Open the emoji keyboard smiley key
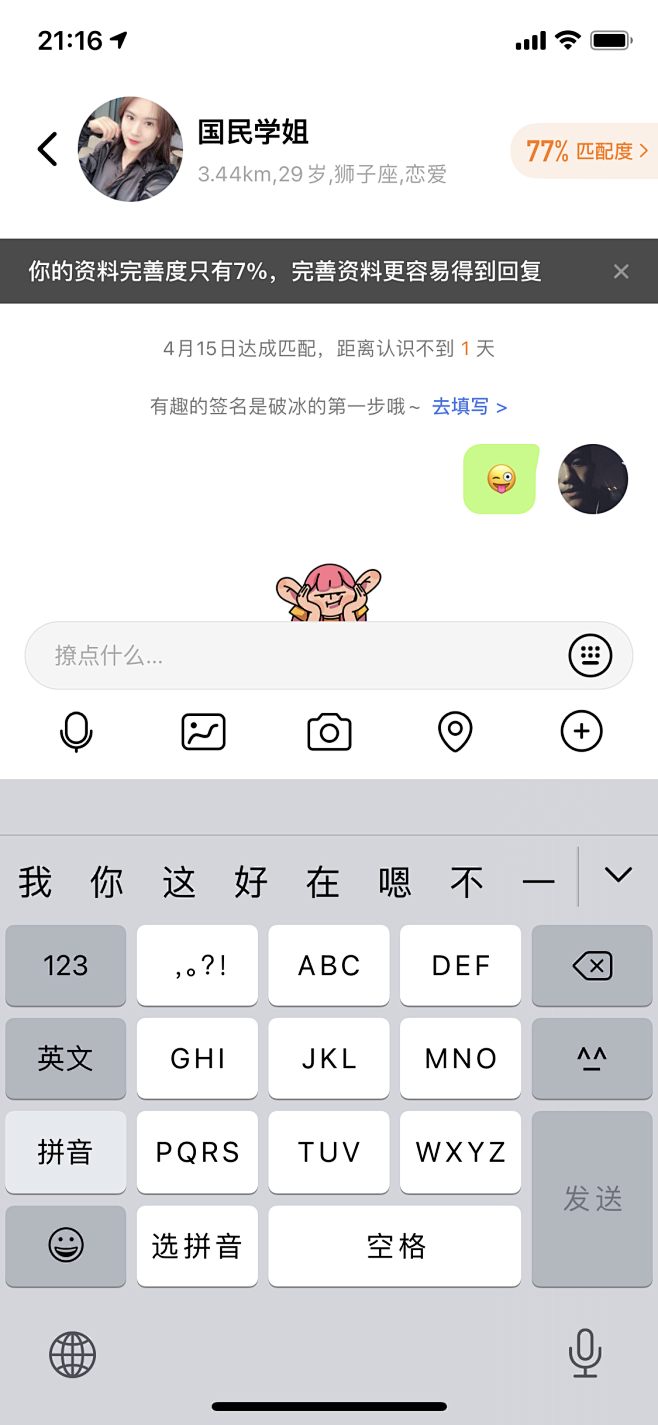The image size is (658, 1425). [x=66, y=1245]
